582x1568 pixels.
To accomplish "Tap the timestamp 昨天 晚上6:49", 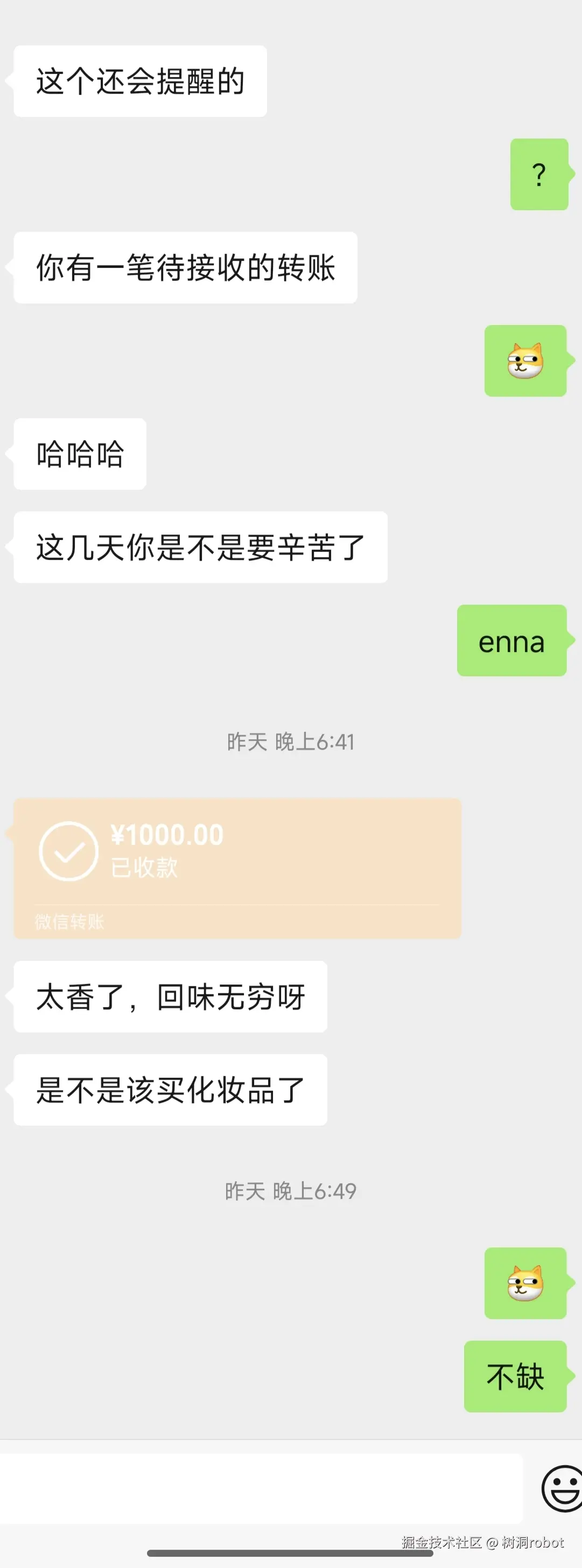I will (x=291, y=1191).
